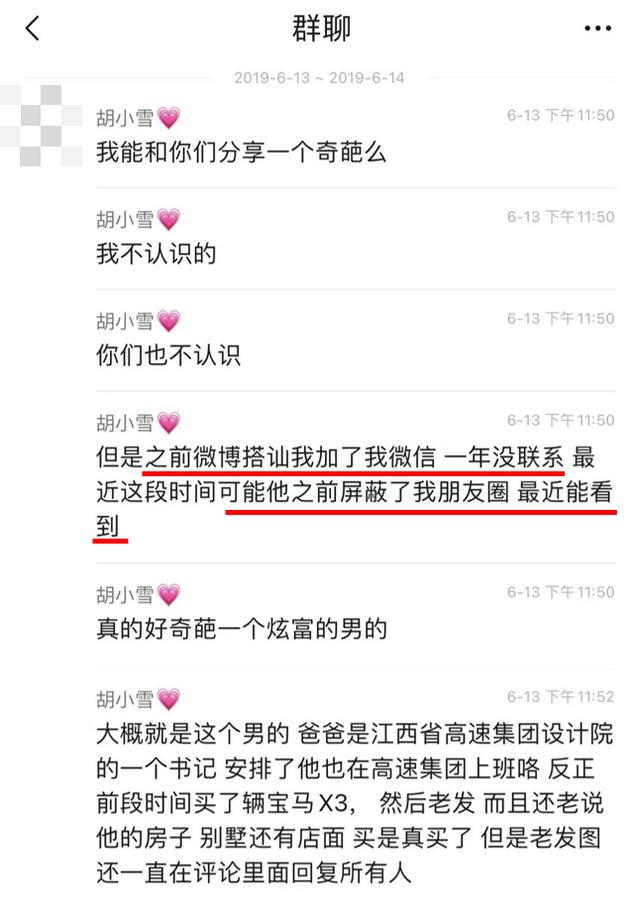Open the pixelated avatar of 胡小雪

(45, 127)
